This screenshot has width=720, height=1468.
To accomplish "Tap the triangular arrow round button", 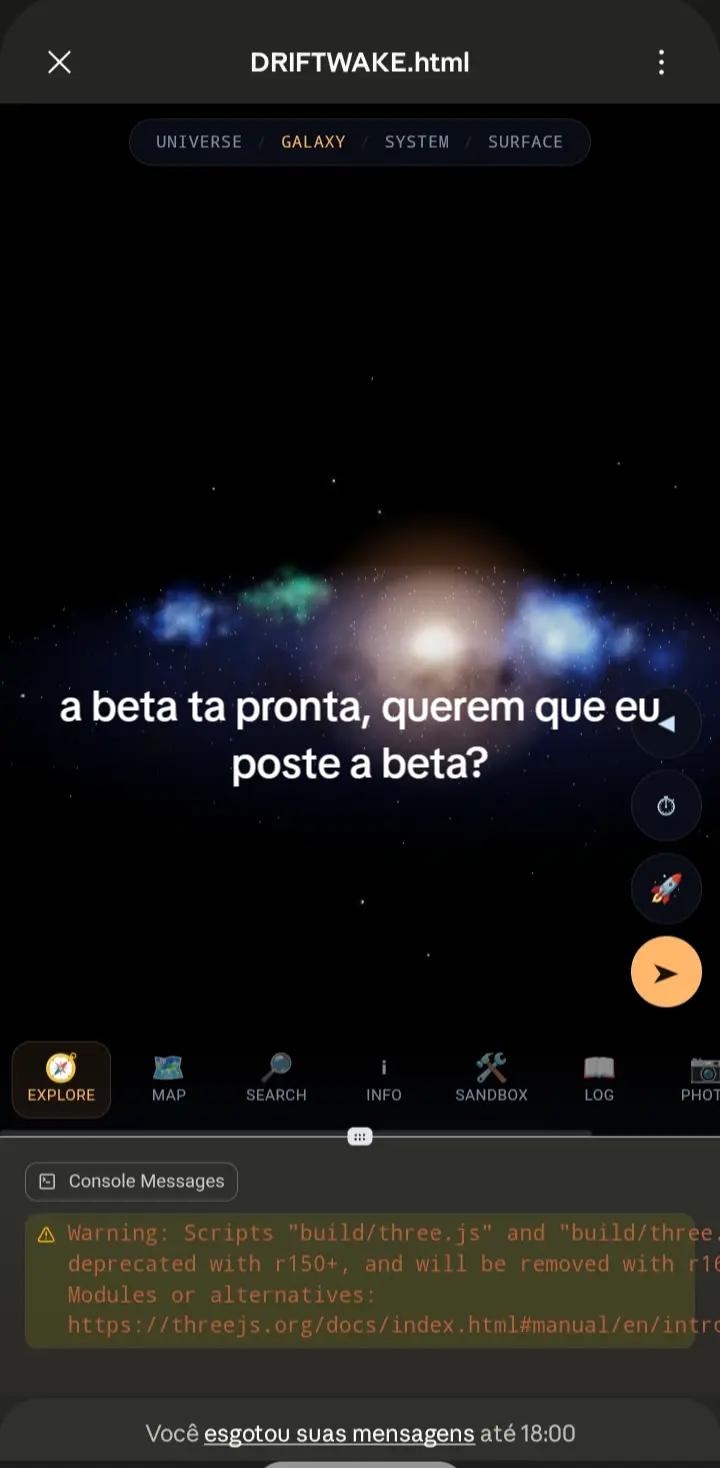I will [x=666, y=723].
